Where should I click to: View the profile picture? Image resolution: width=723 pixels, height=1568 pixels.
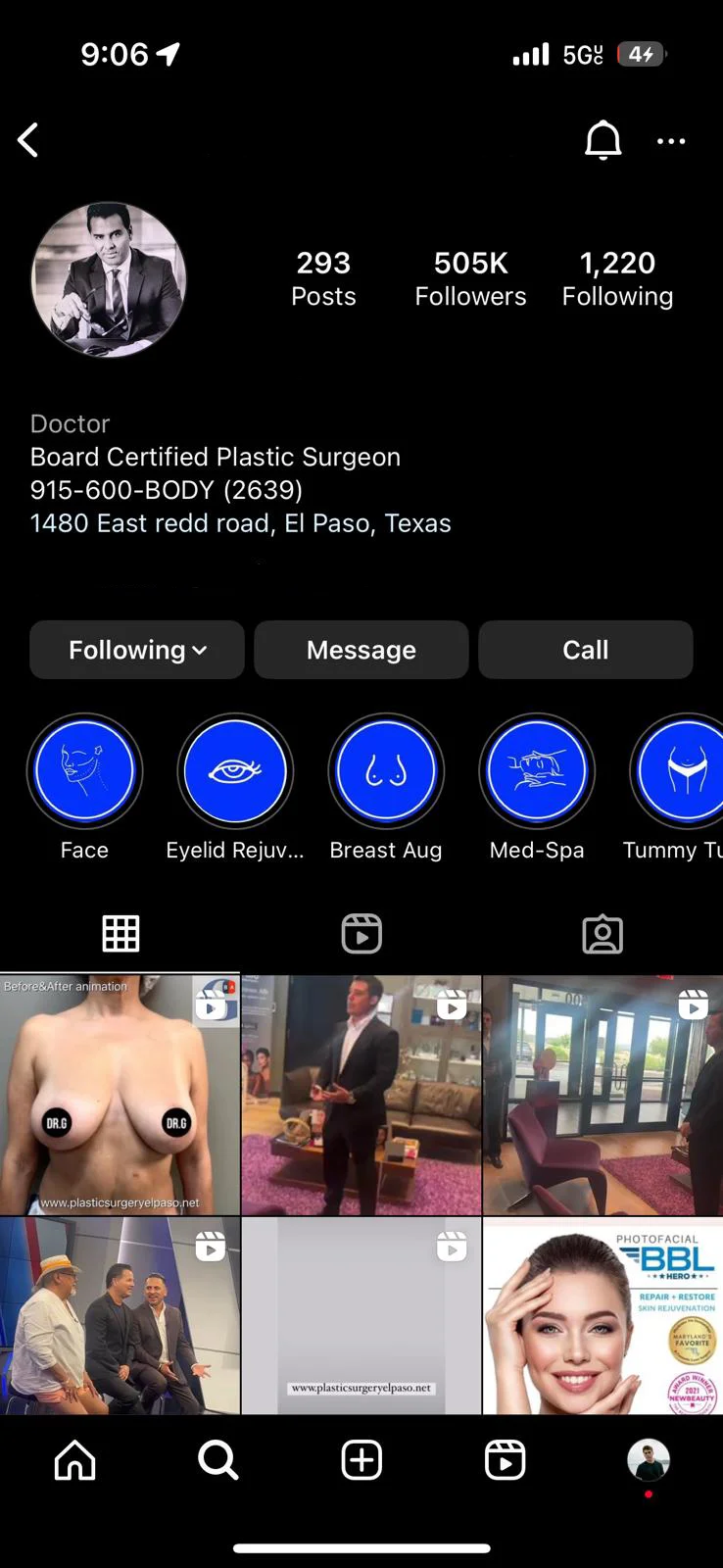point(109,280)
